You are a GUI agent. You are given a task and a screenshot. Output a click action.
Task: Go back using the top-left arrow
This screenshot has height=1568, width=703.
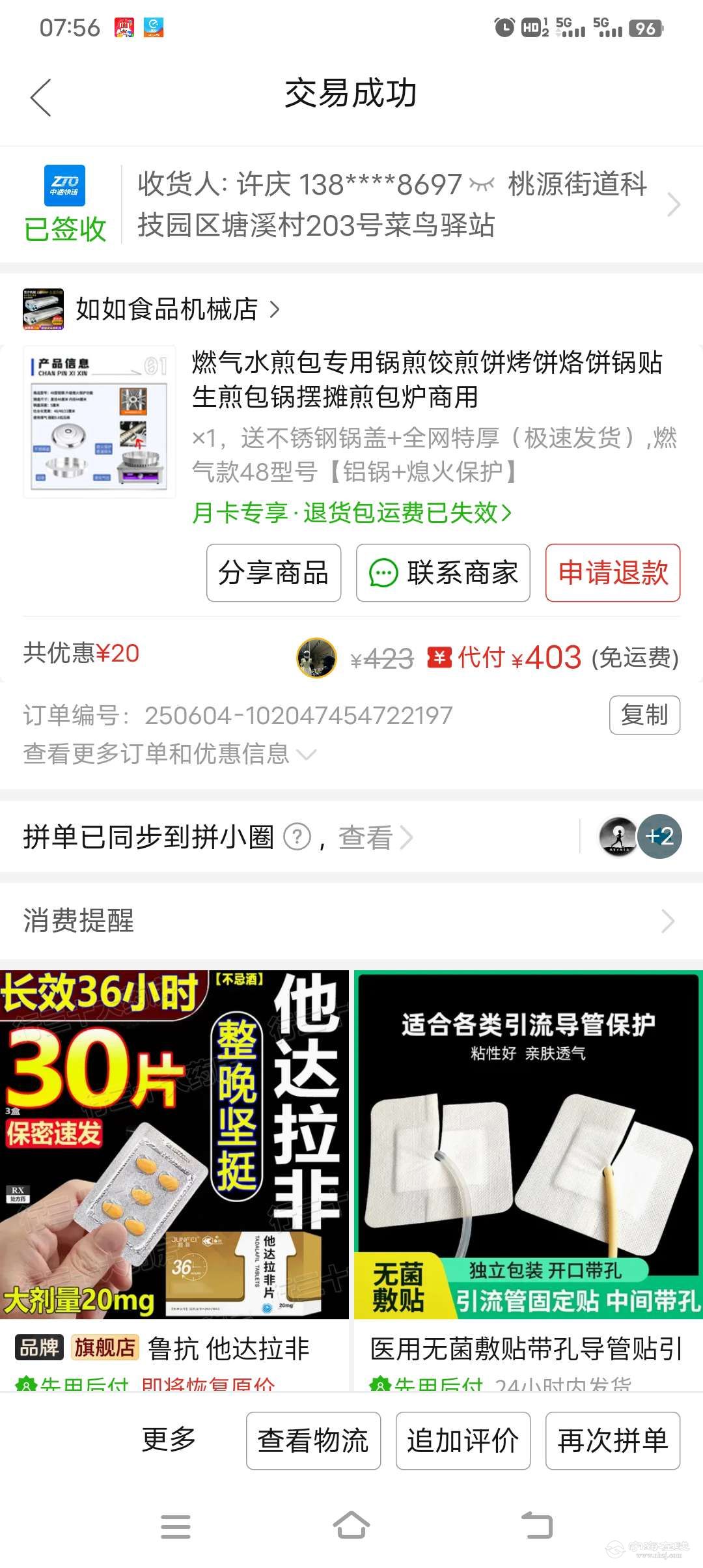point(40,98)
